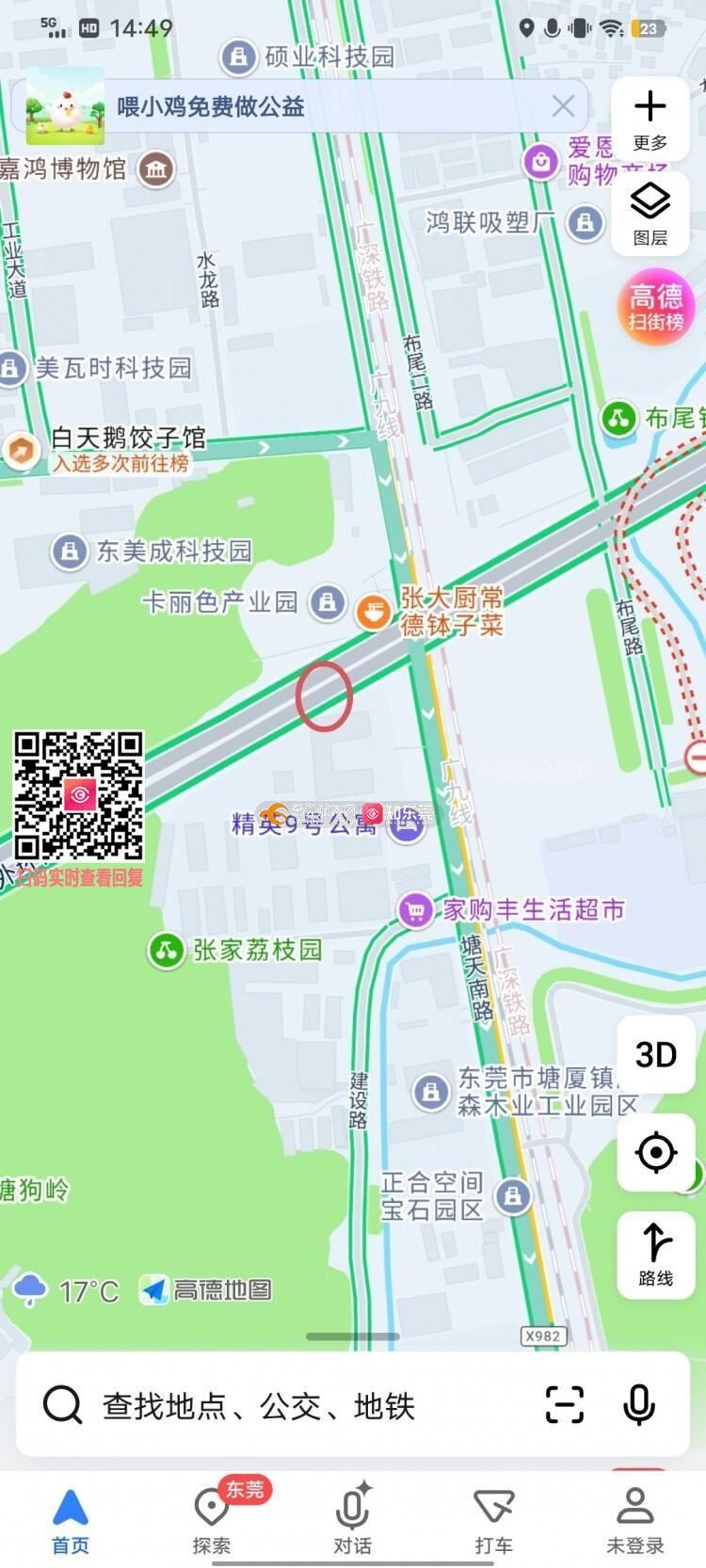Image resolution: width=706 pixels, height=1568 pixels.
Task: Open the 17°C weather widget
Action: (x=68, y=1290)
